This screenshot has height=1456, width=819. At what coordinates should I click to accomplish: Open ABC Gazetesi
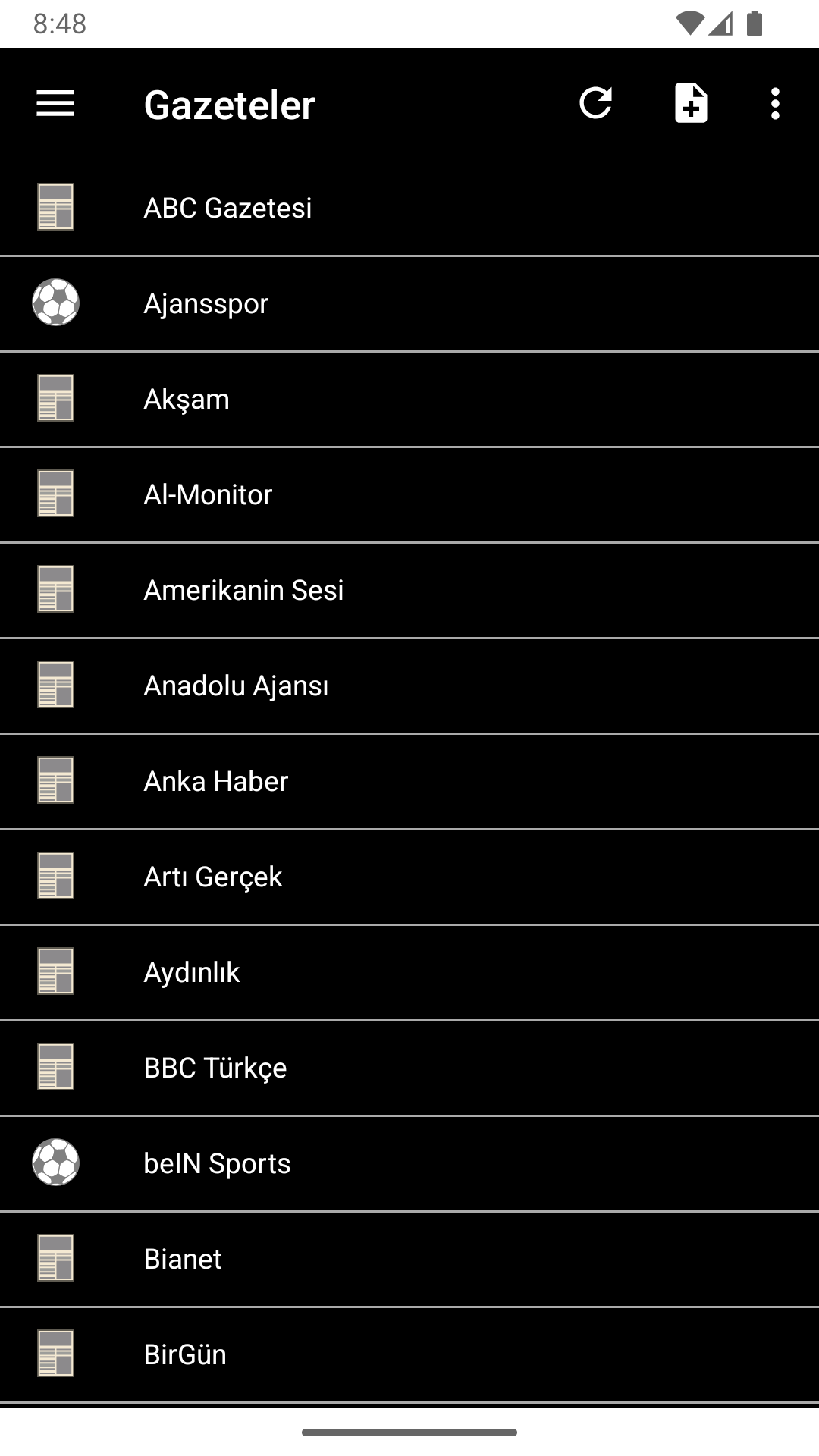pos(227,208)
